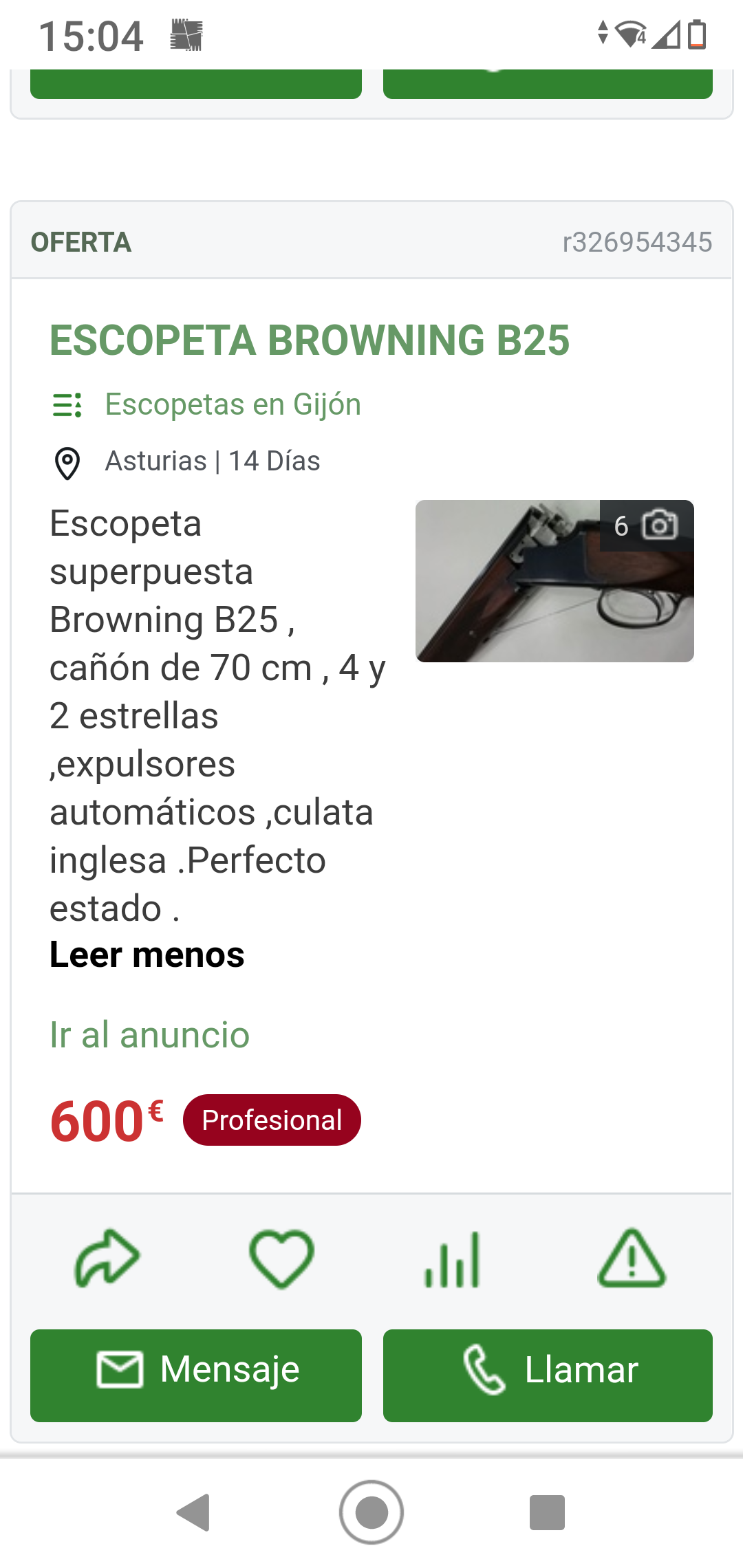Go back using the system back button

tap(194, 1512)
